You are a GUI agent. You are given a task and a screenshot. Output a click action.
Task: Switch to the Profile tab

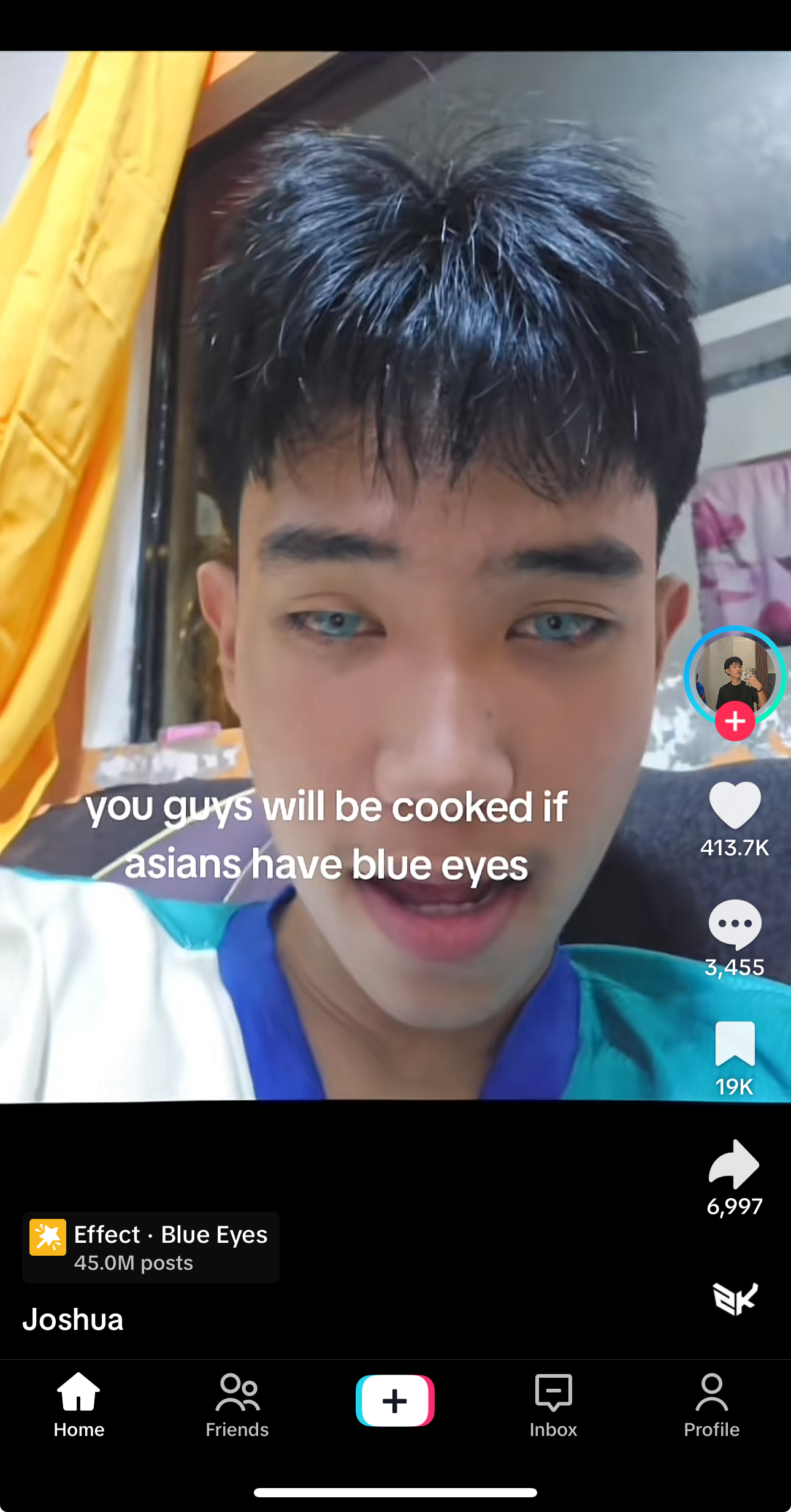point(711,1405)
